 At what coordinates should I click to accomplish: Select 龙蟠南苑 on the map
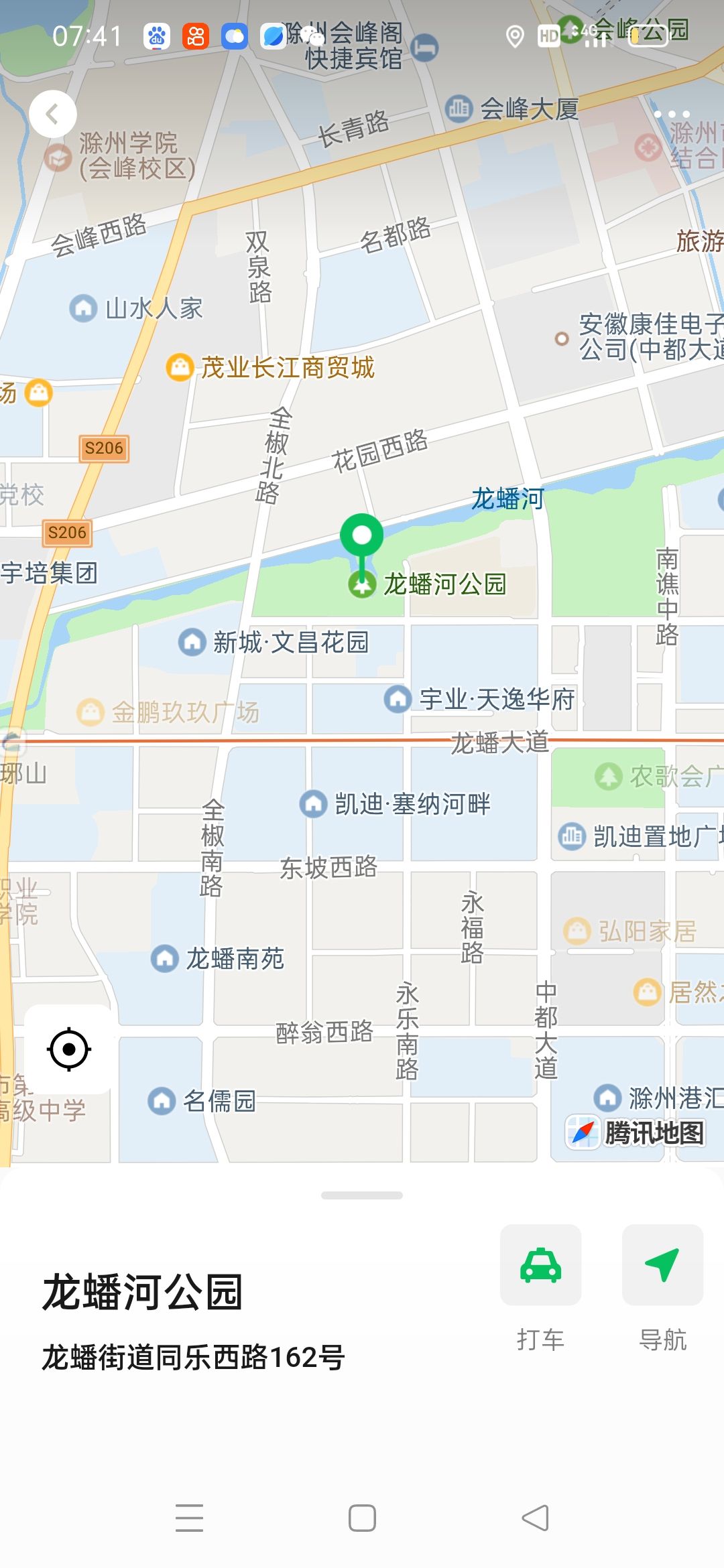click(217, 958)
